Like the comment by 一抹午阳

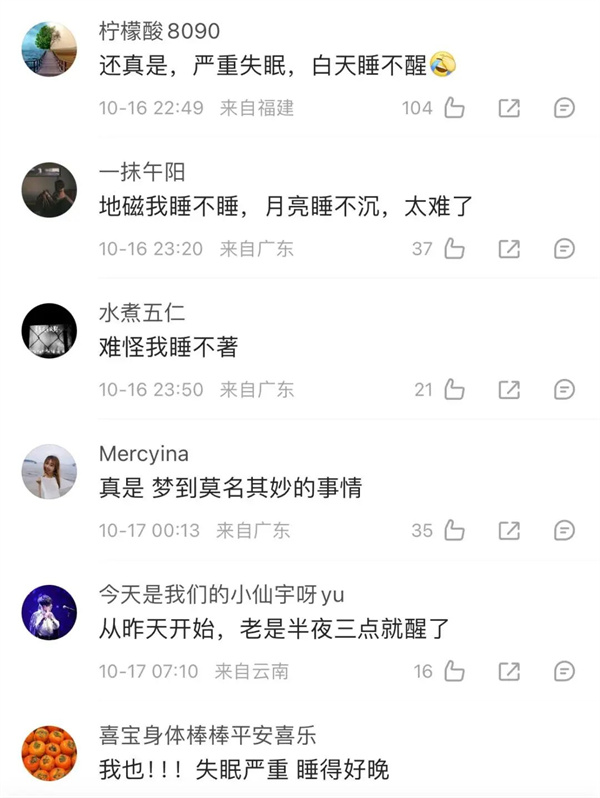point(455,248)
